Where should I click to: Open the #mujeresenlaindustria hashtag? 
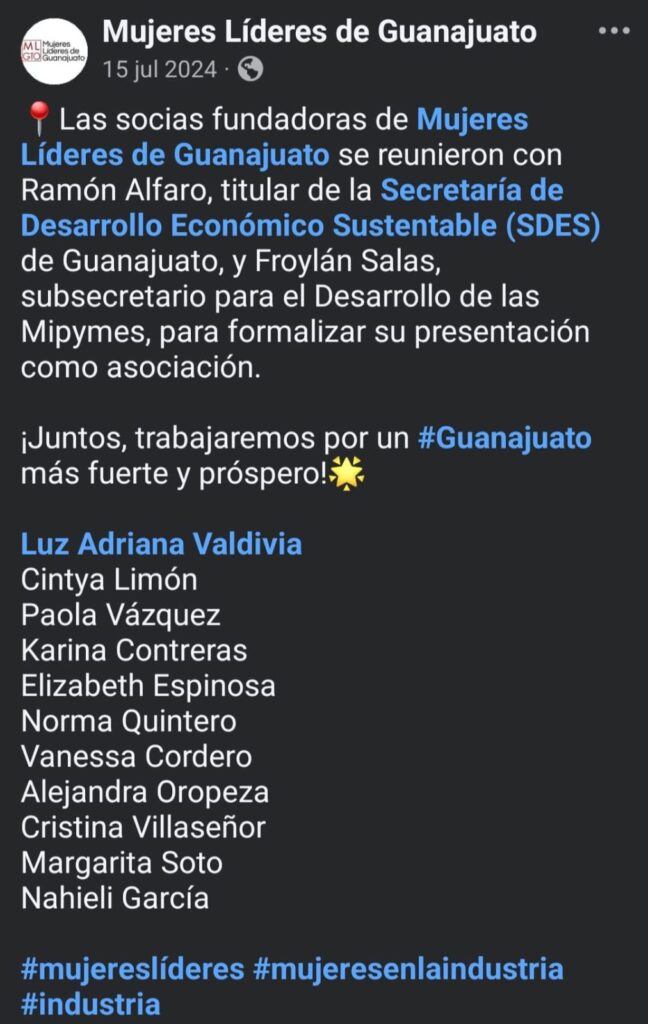pos(408,969)
